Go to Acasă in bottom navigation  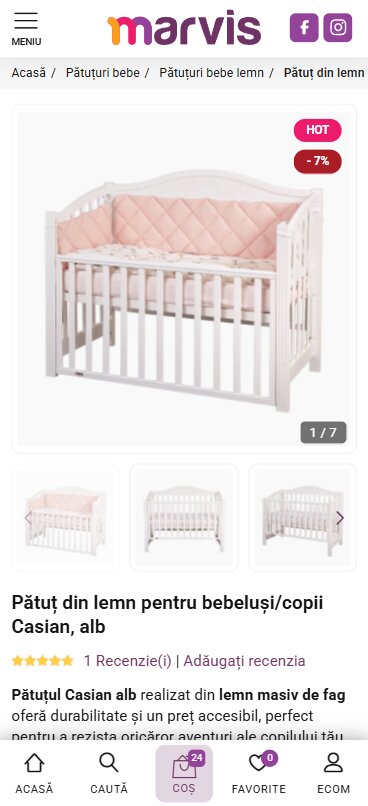click(x=34, y=774)
